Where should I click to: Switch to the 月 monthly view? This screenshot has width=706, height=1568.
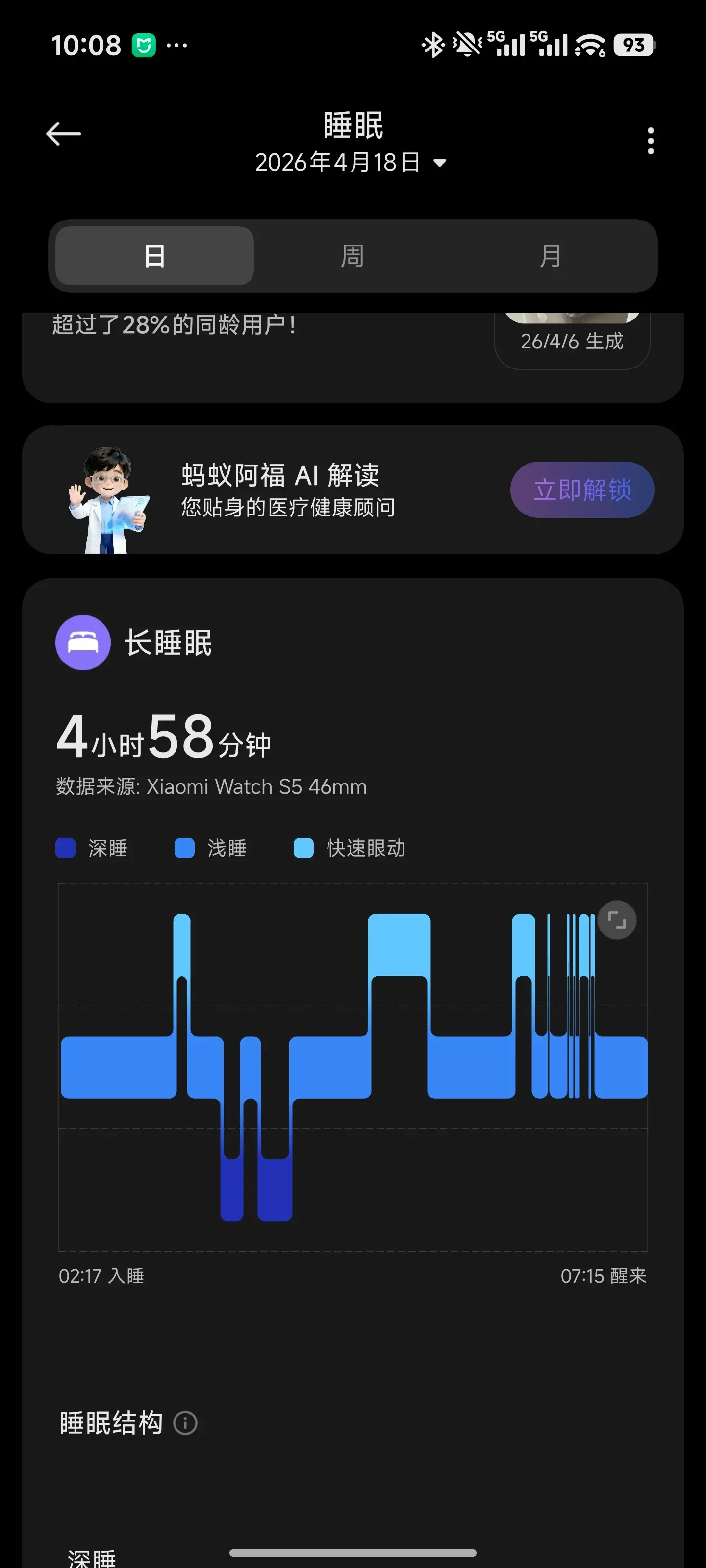(550, 256)
